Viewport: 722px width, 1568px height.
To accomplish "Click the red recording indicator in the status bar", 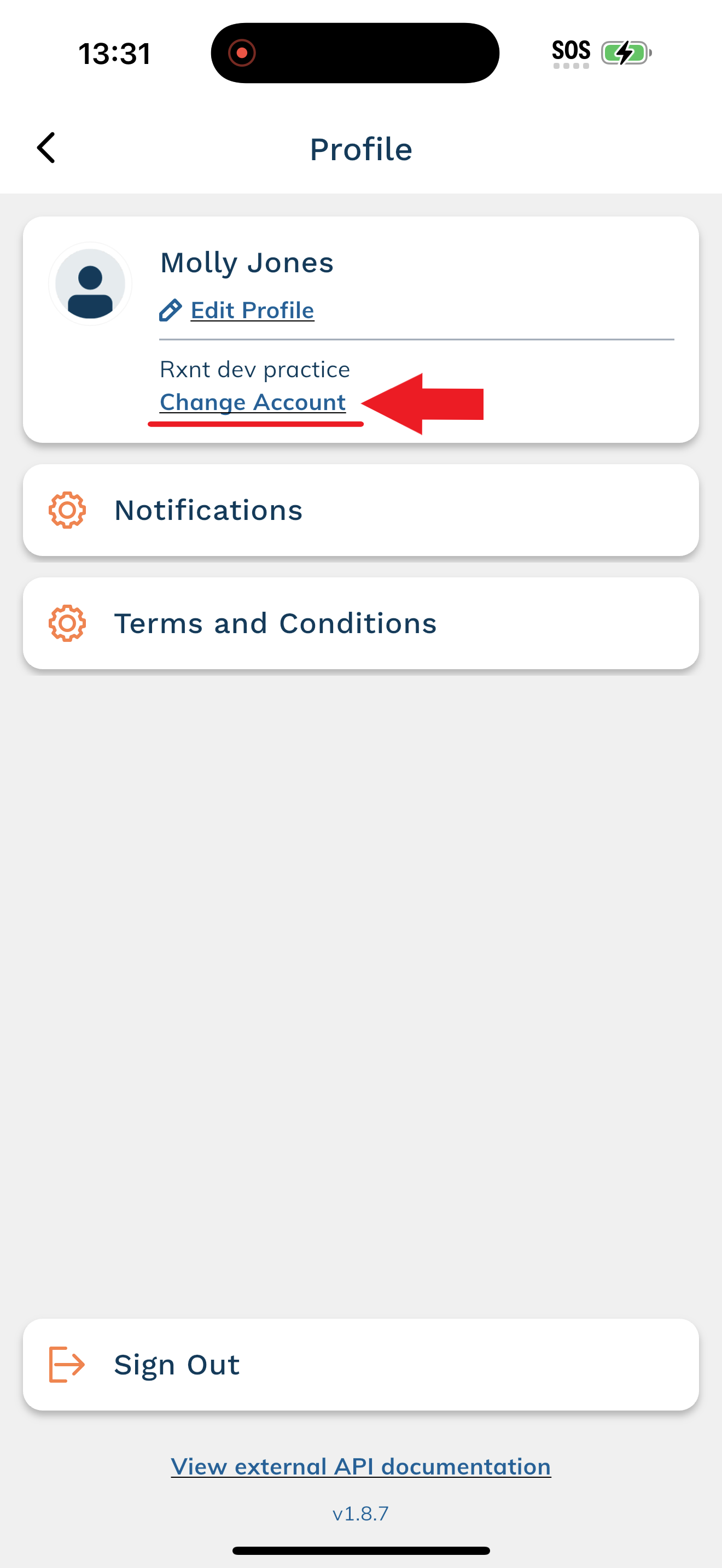I will coord(242,53).
